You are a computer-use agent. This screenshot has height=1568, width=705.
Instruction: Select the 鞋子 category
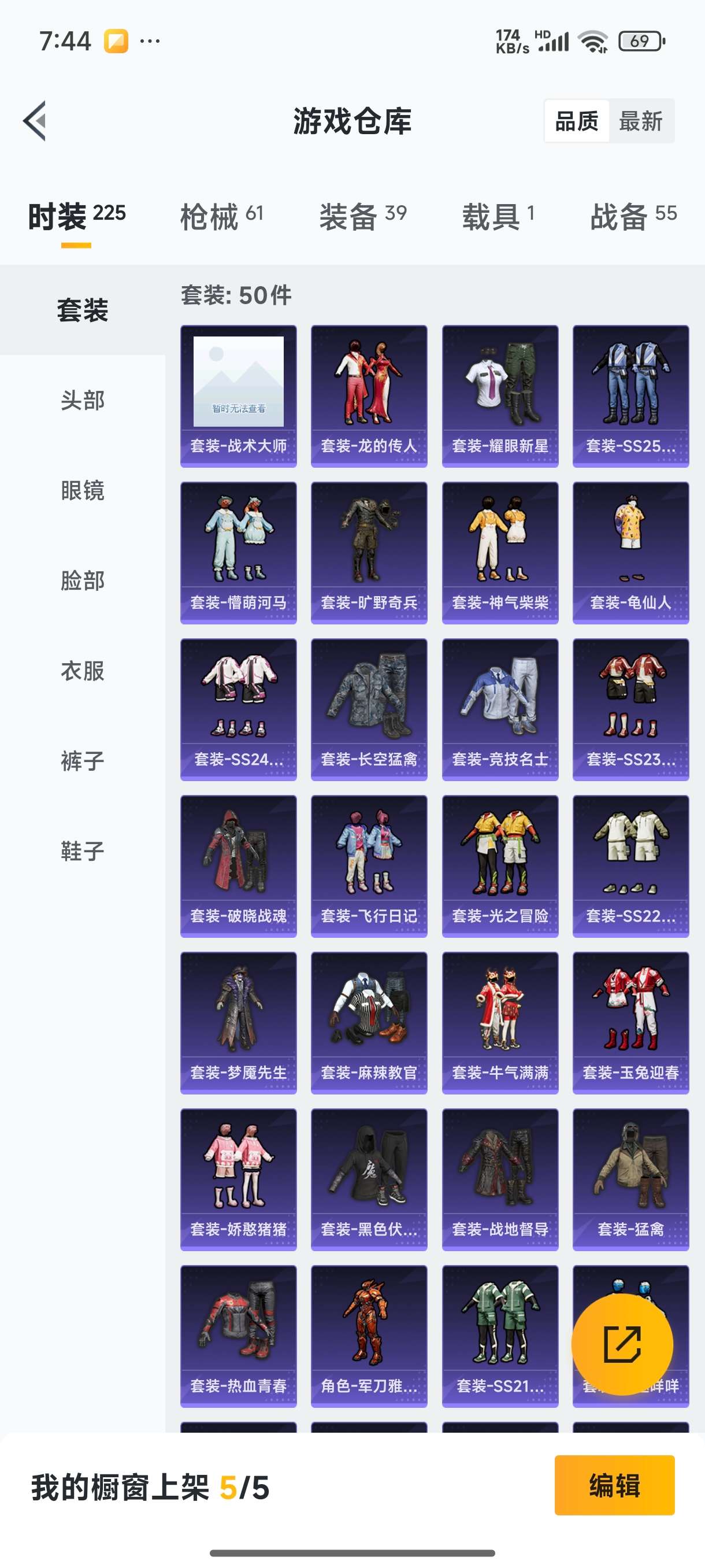coord(83,851)
